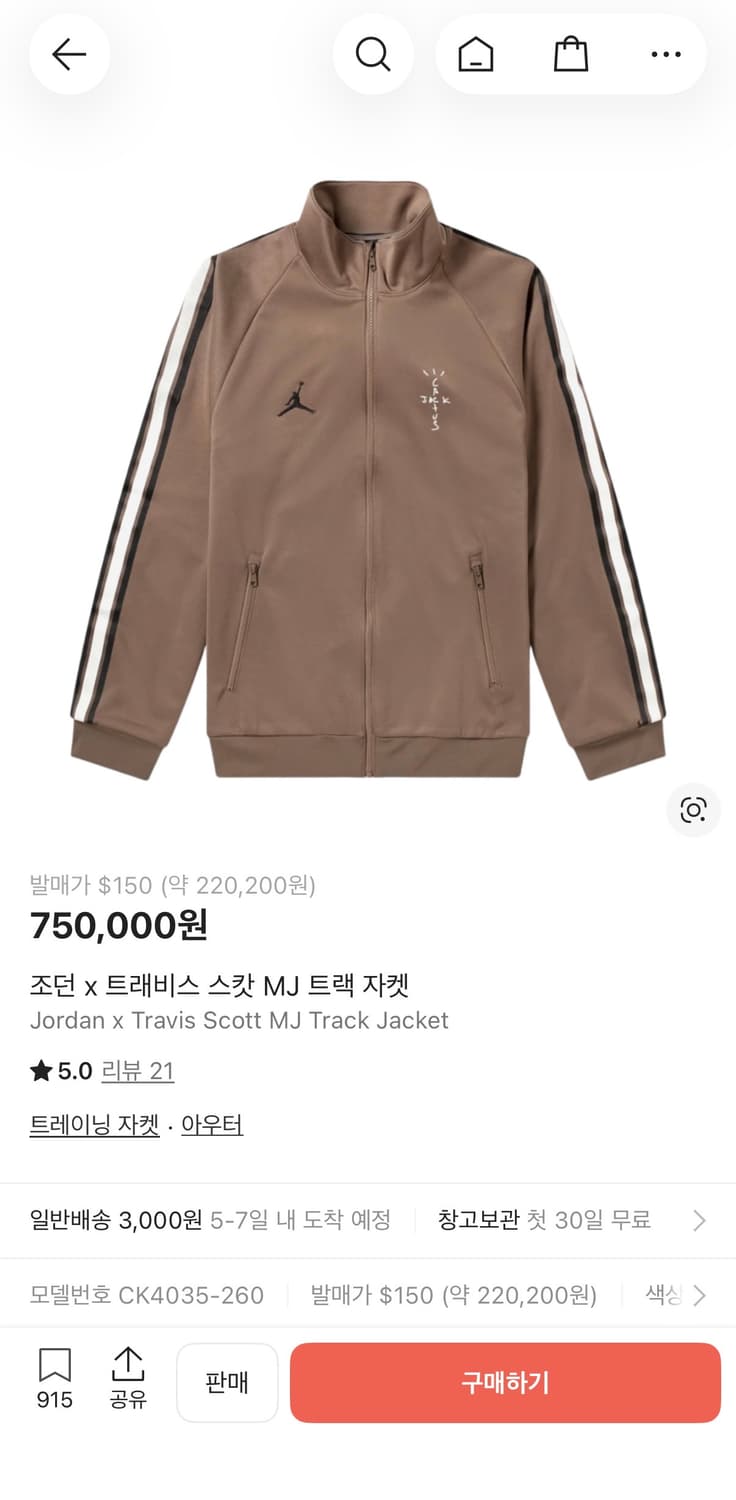
Task: Open the shopping bag icon
Action: tap(570, 55)
